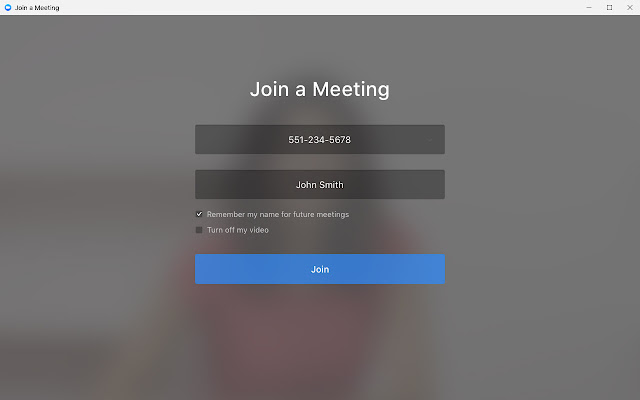Edit the John Smith name field
The height and width of the screenshot is (400, 640).
tap(319, 185)
